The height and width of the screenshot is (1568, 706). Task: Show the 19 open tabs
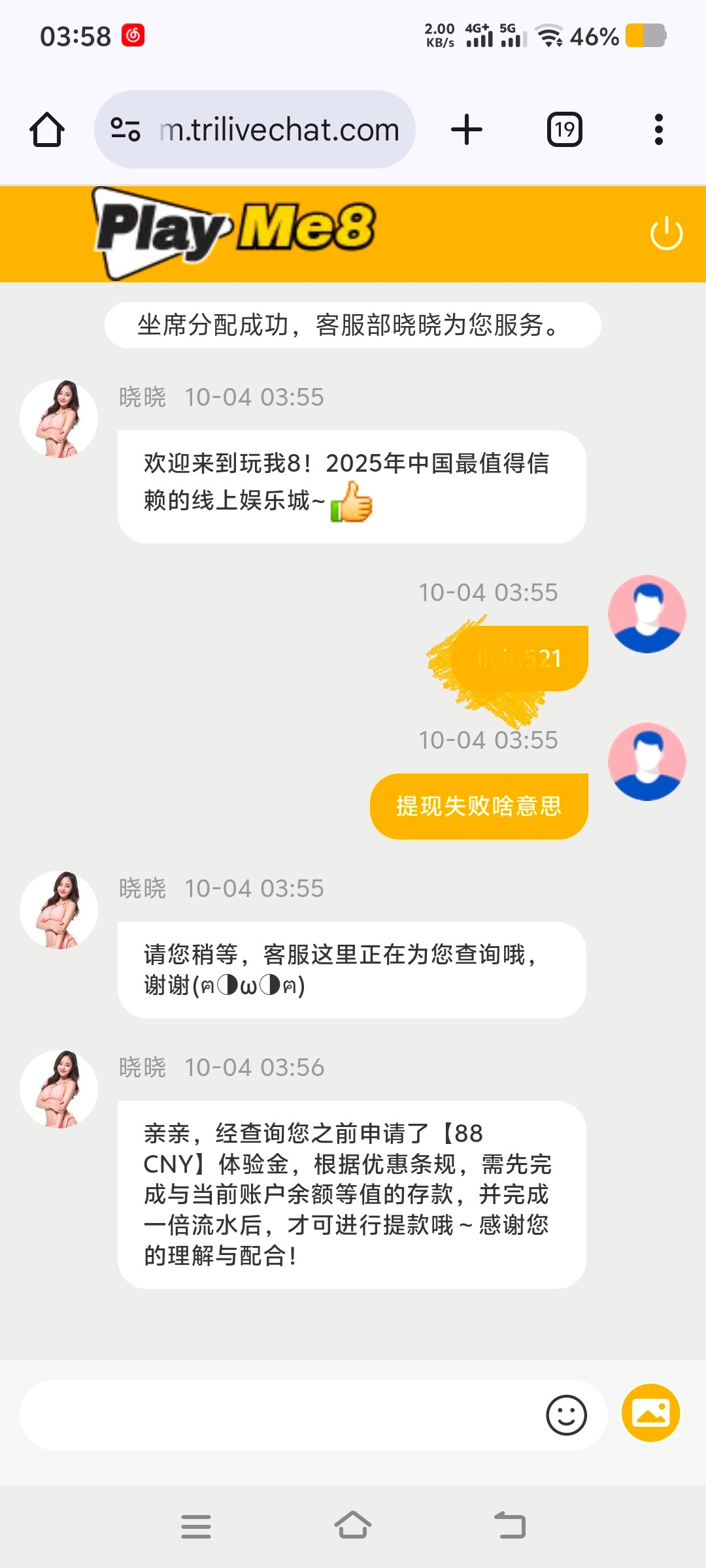click(564, 129)
